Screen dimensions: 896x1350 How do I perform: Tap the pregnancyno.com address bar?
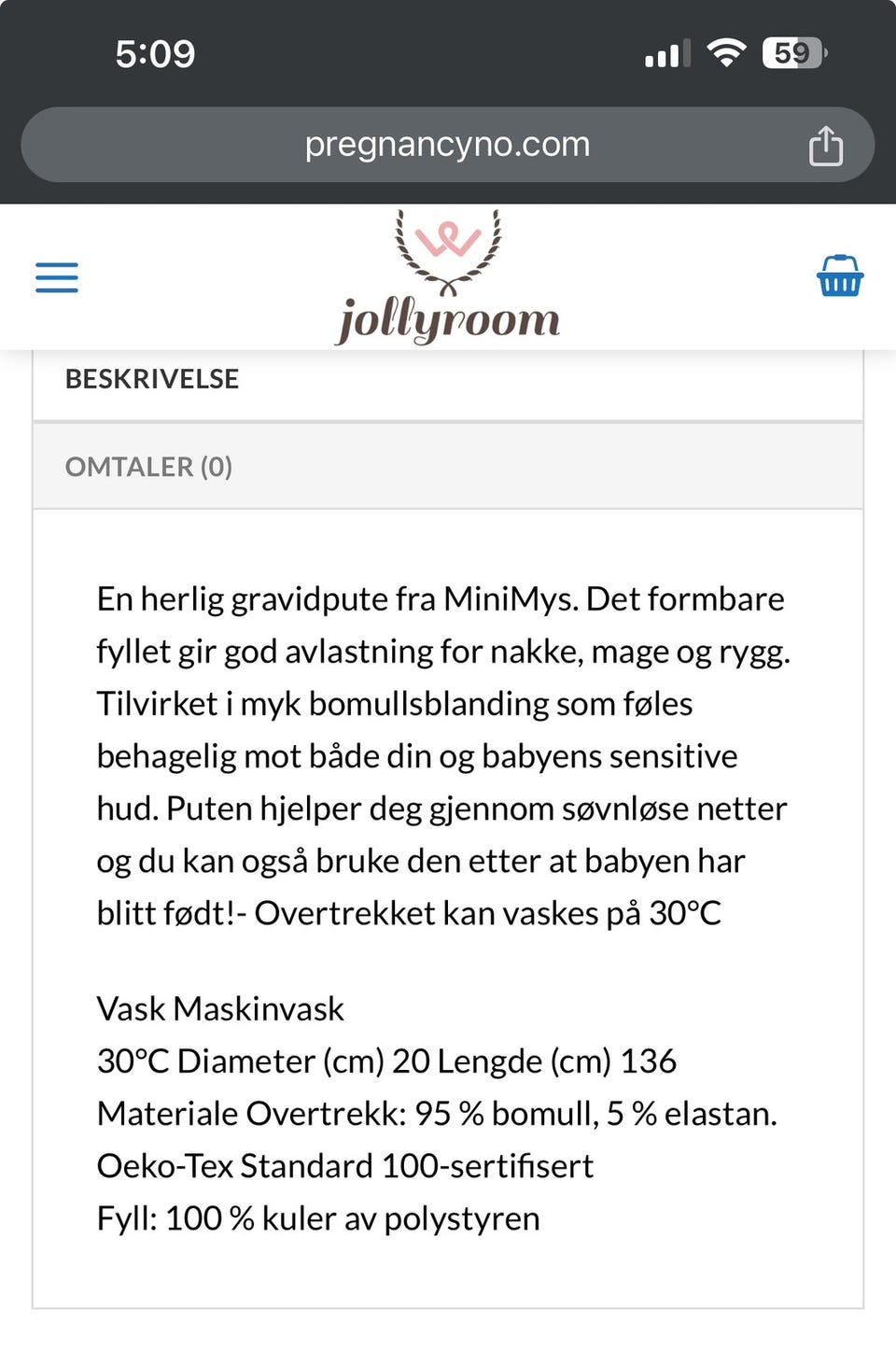click(x=446, y=144)
